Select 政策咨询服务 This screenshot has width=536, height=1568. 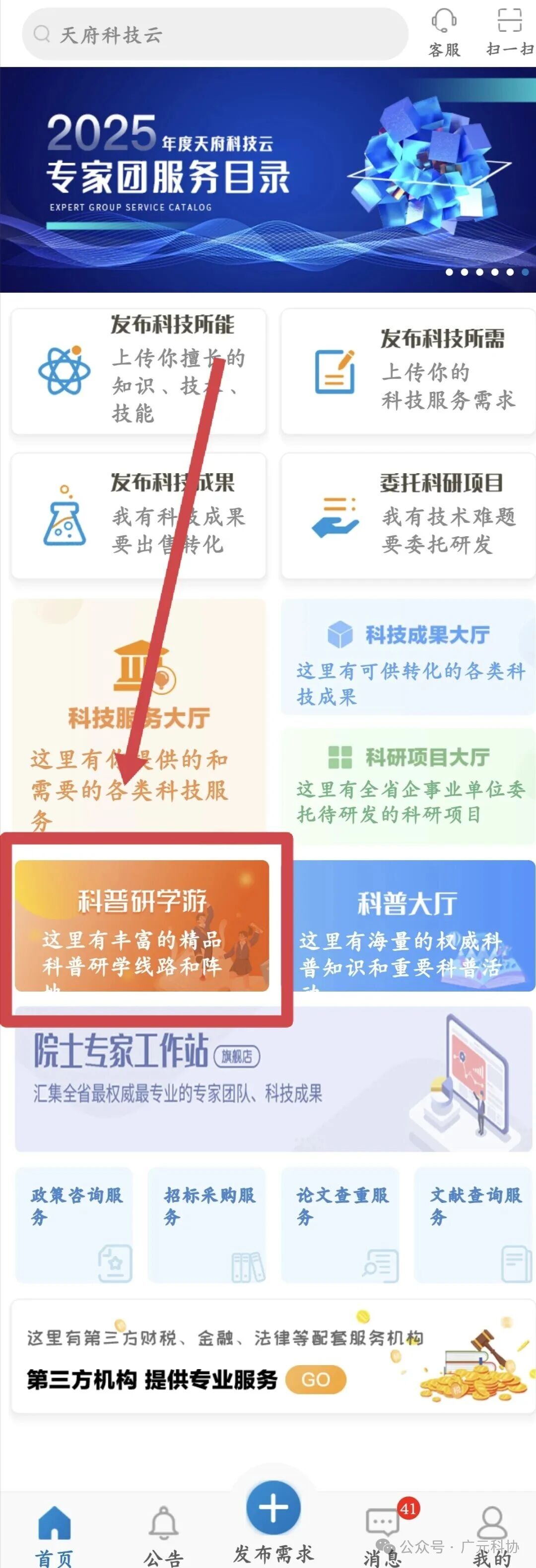coord(73,1225)
